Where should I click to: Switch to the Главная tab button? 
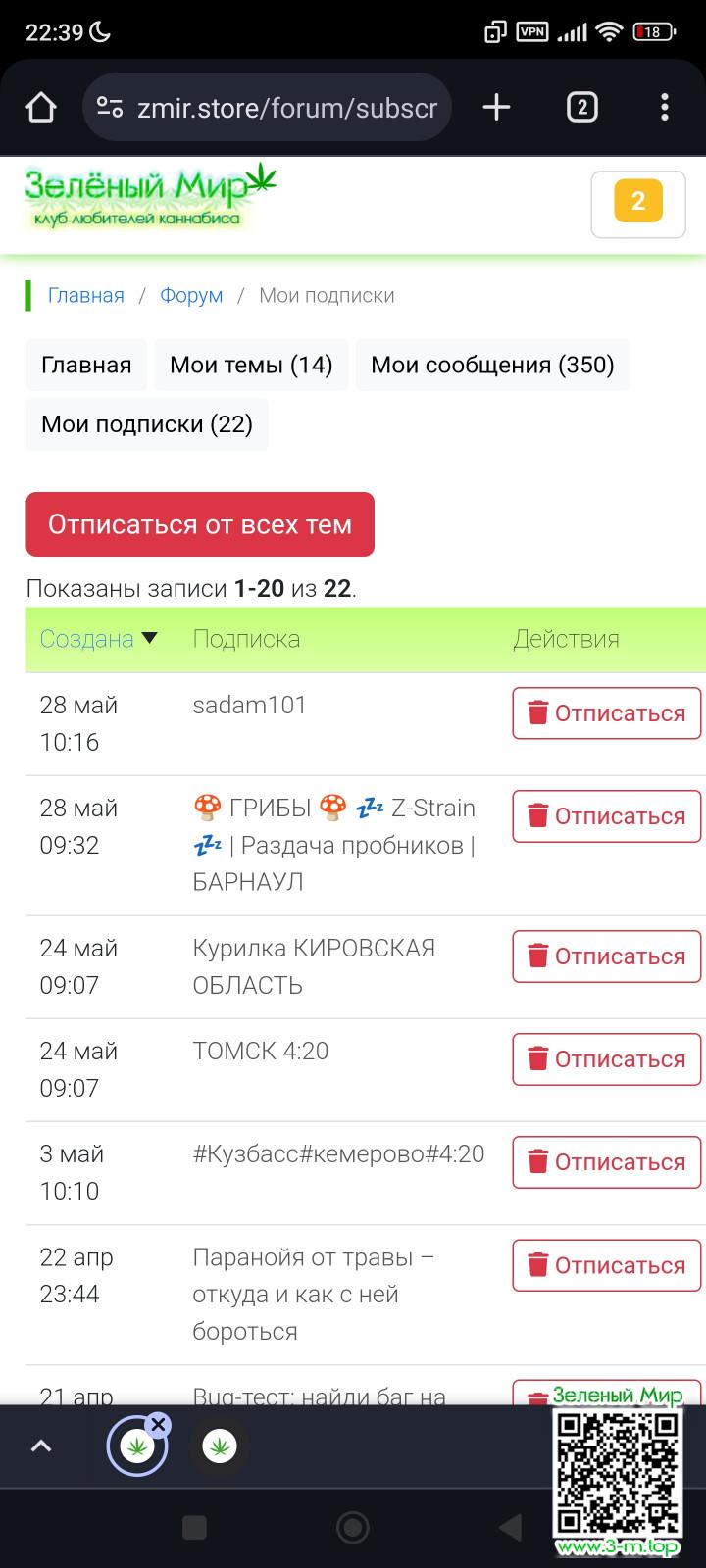coord(86,365)
